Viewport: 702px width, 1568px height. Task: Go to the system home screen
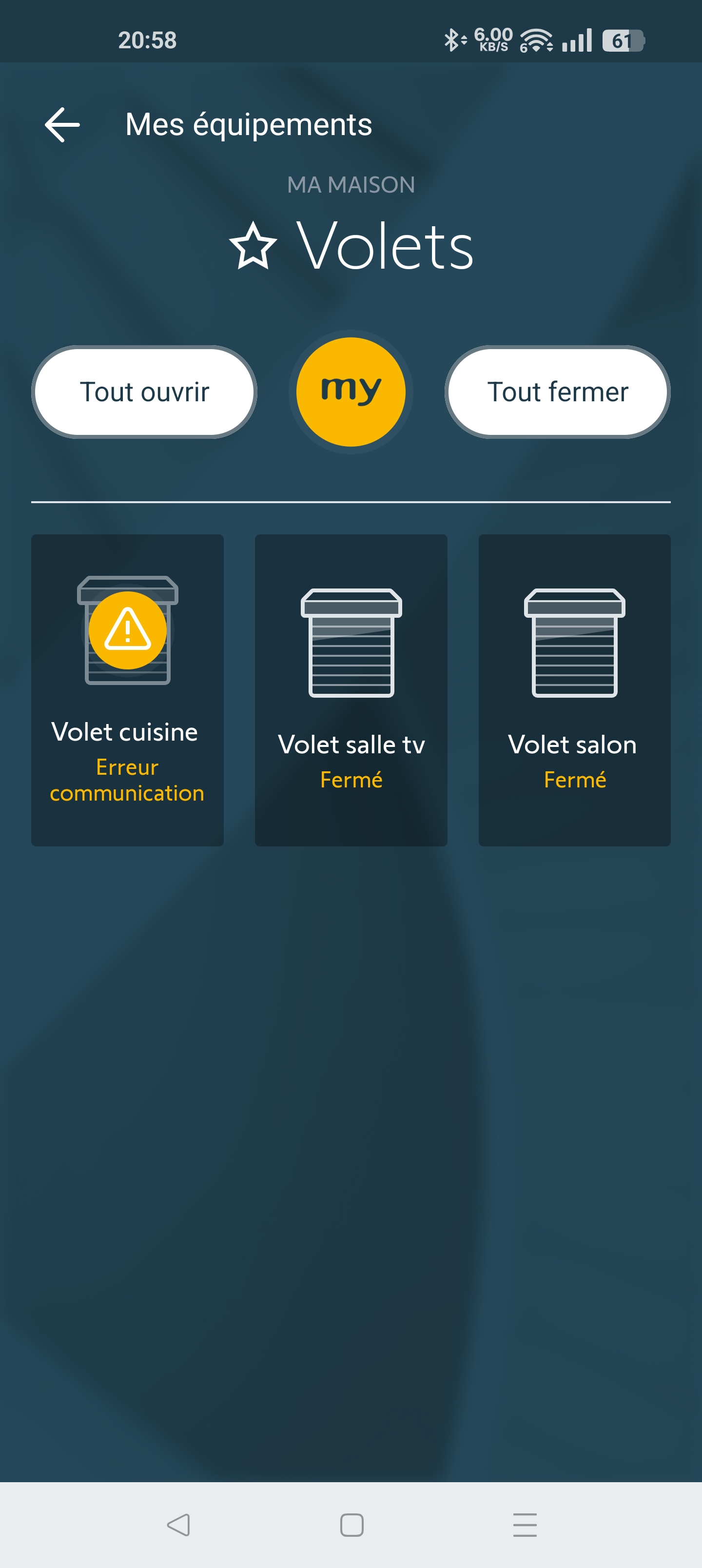point(351,1525)
